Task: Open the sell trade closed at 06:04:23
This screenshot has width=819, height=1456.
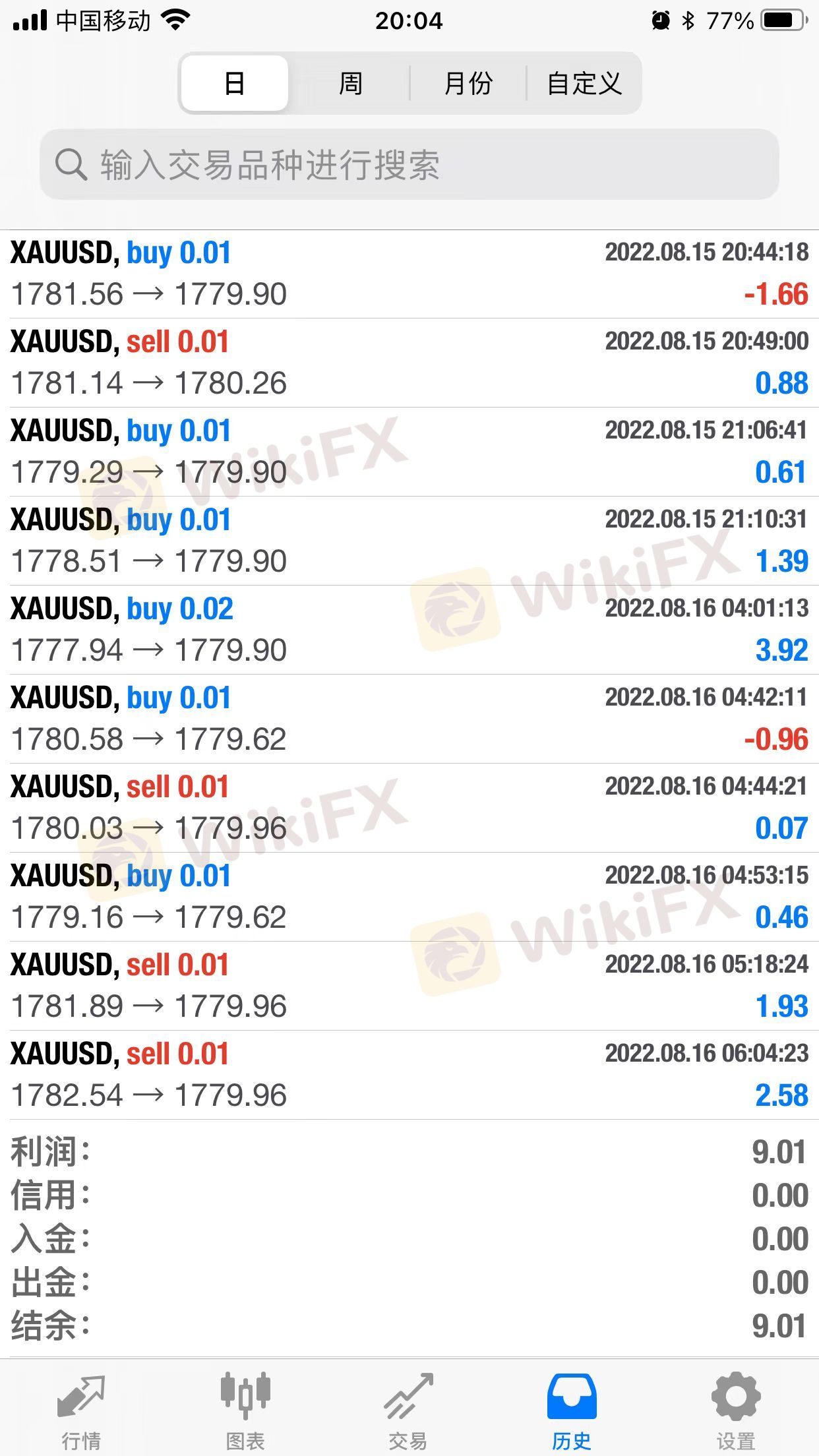Action: pos(409,1075)
